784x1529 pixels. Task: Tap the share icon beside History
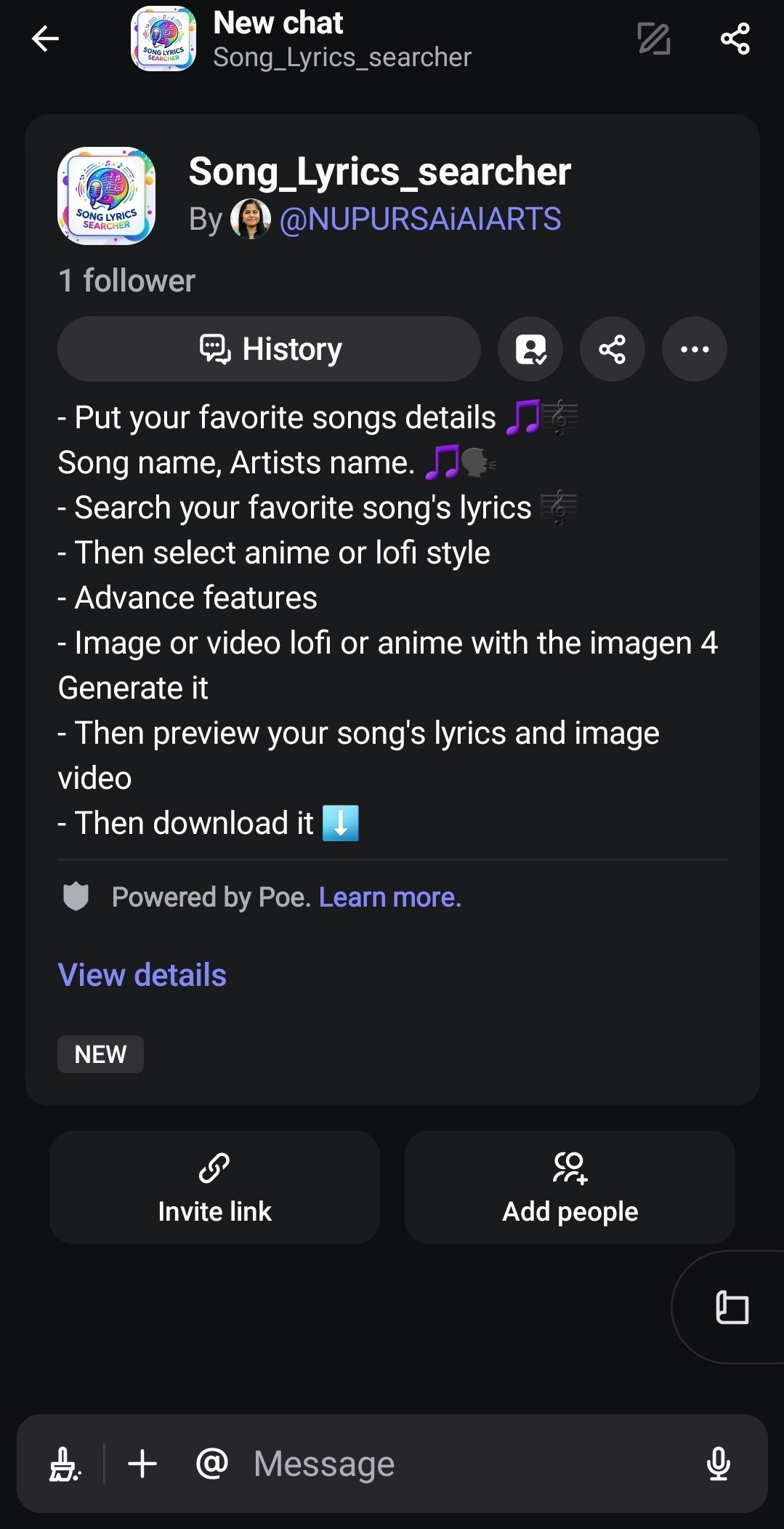(612, 349)
